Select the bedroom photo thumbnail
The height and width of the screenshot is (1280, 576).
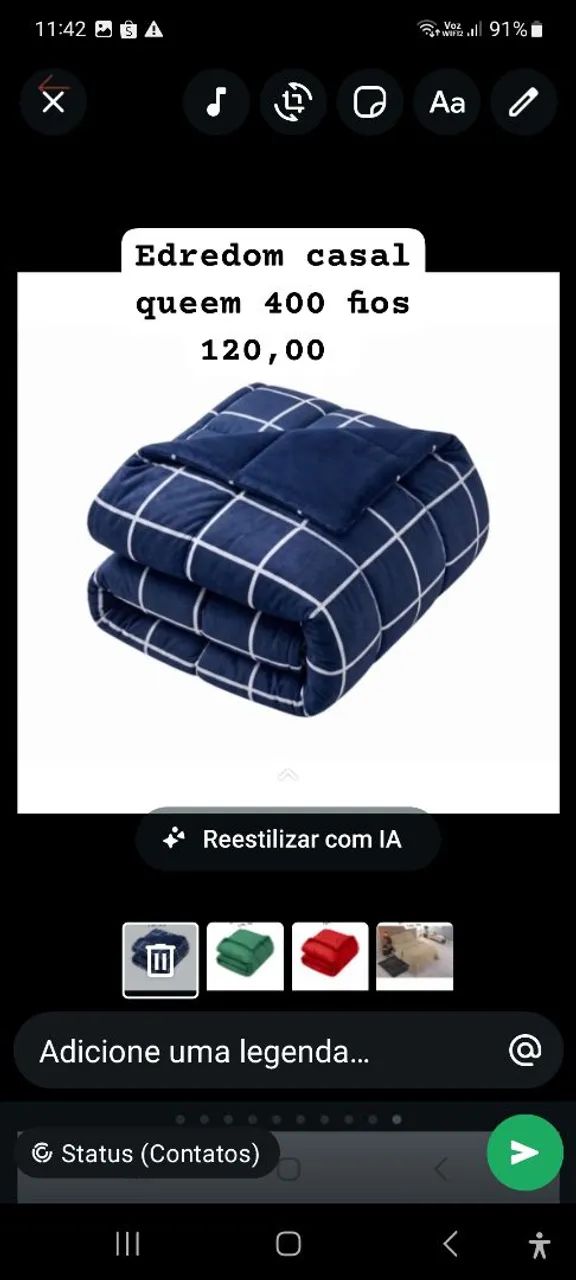pos(415,957)
